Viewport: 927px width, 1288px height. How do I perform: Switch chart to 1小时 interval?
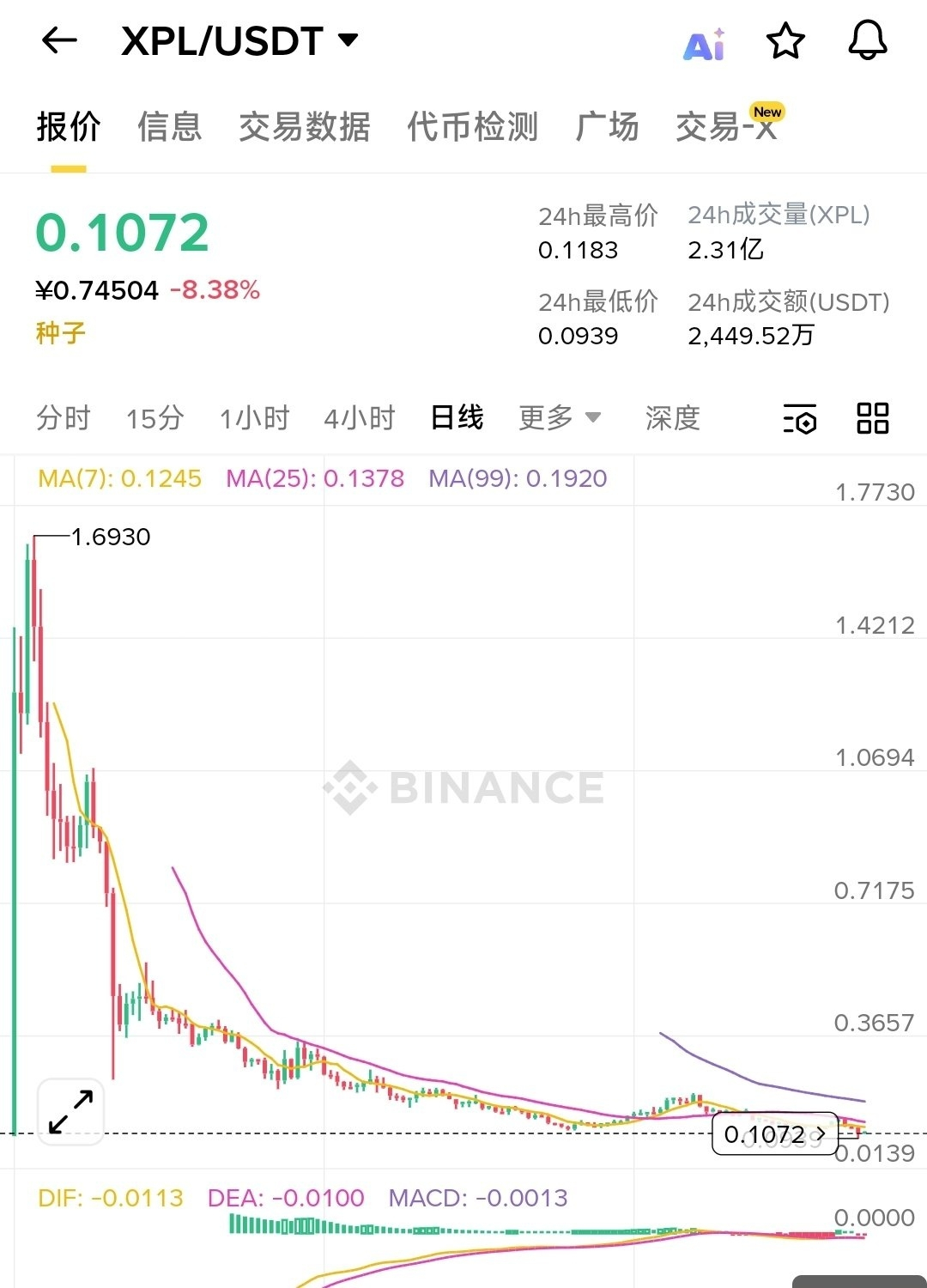[x=255, y=418]
